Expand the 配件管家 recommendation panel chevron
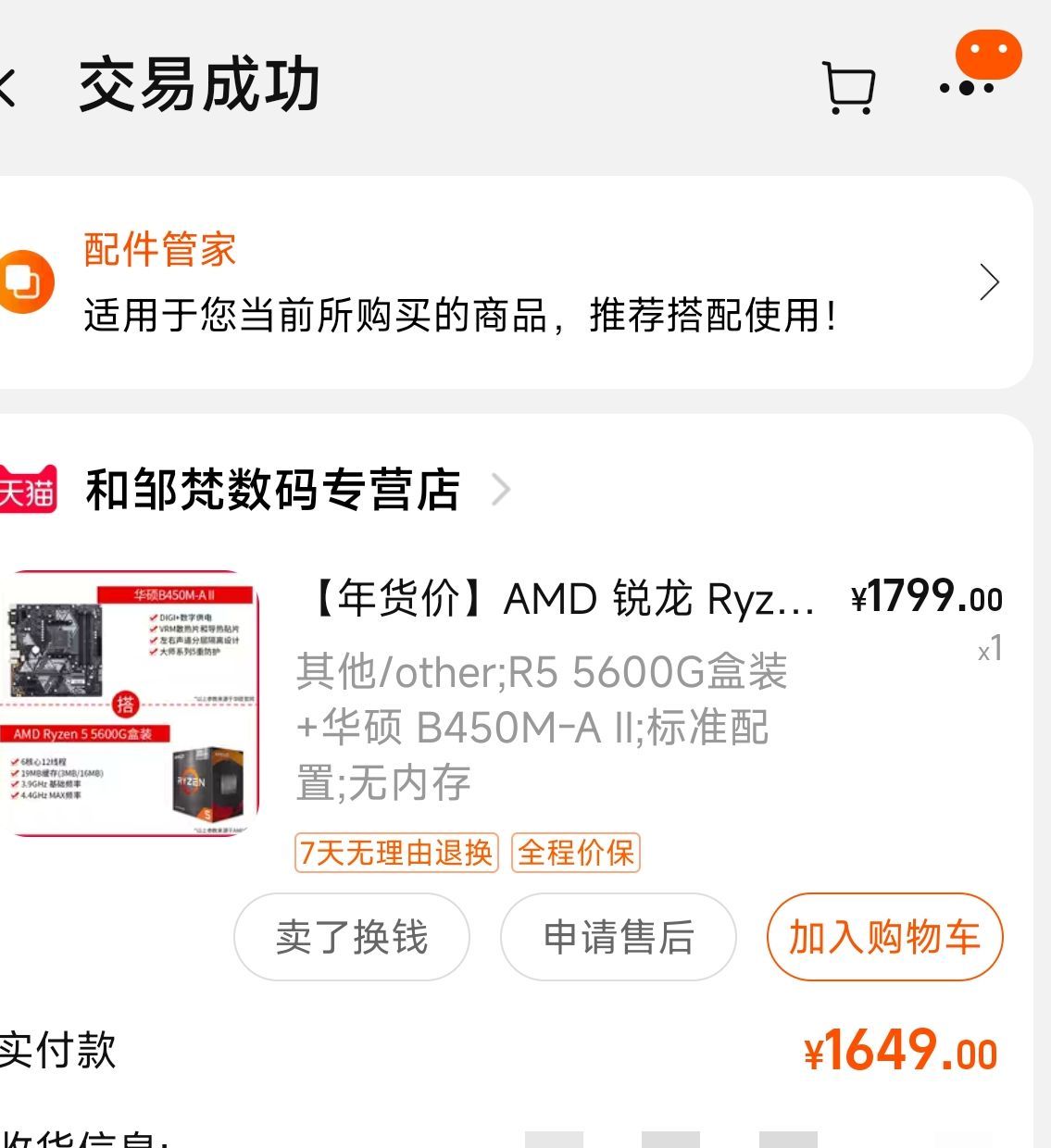Viewport: 1051px width, 1148px height. pyautogui.click(x=989, y=282)
